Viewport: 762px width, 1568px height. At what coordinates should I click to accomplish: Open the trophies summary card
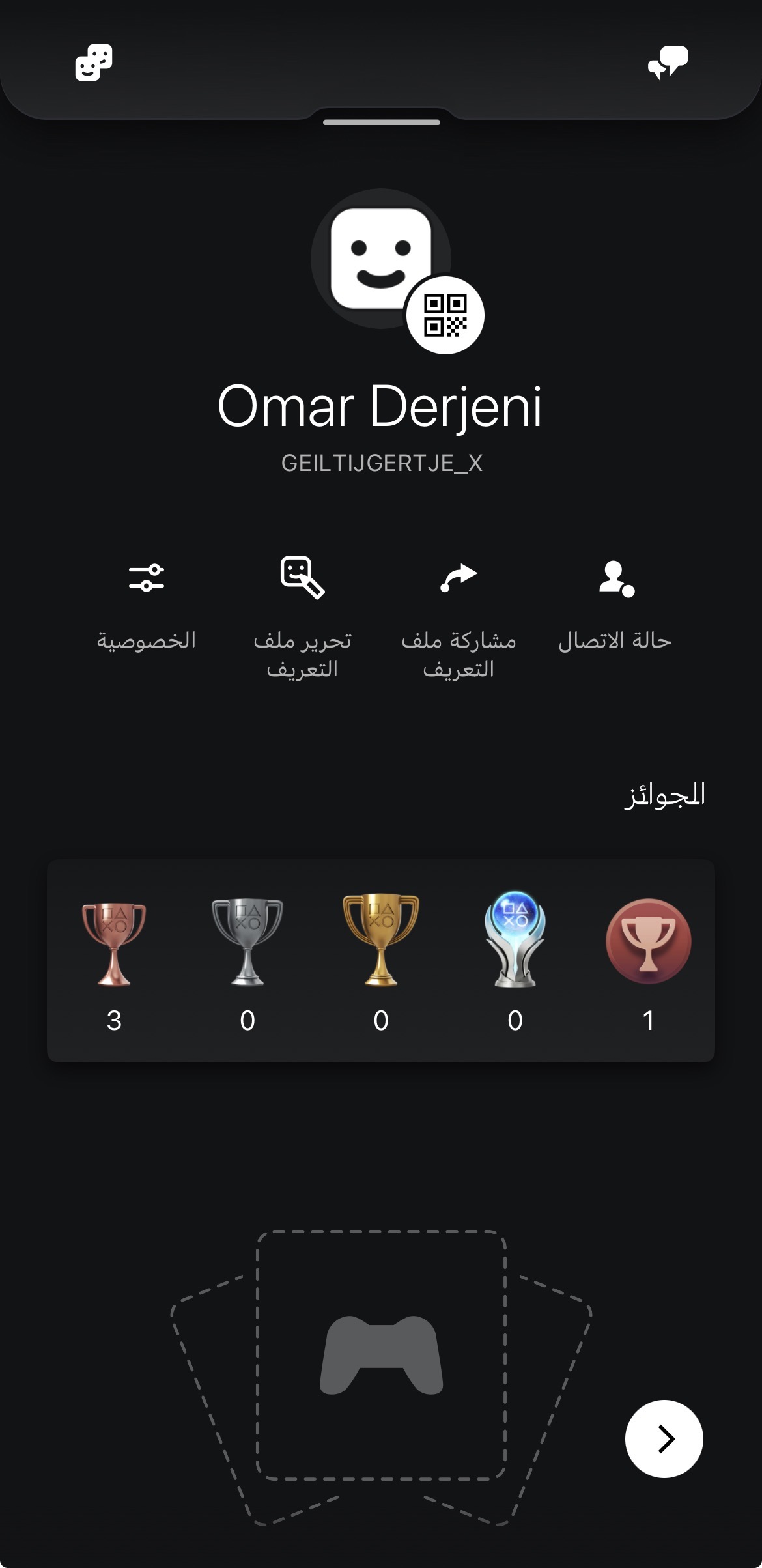(x=381, y=960)
